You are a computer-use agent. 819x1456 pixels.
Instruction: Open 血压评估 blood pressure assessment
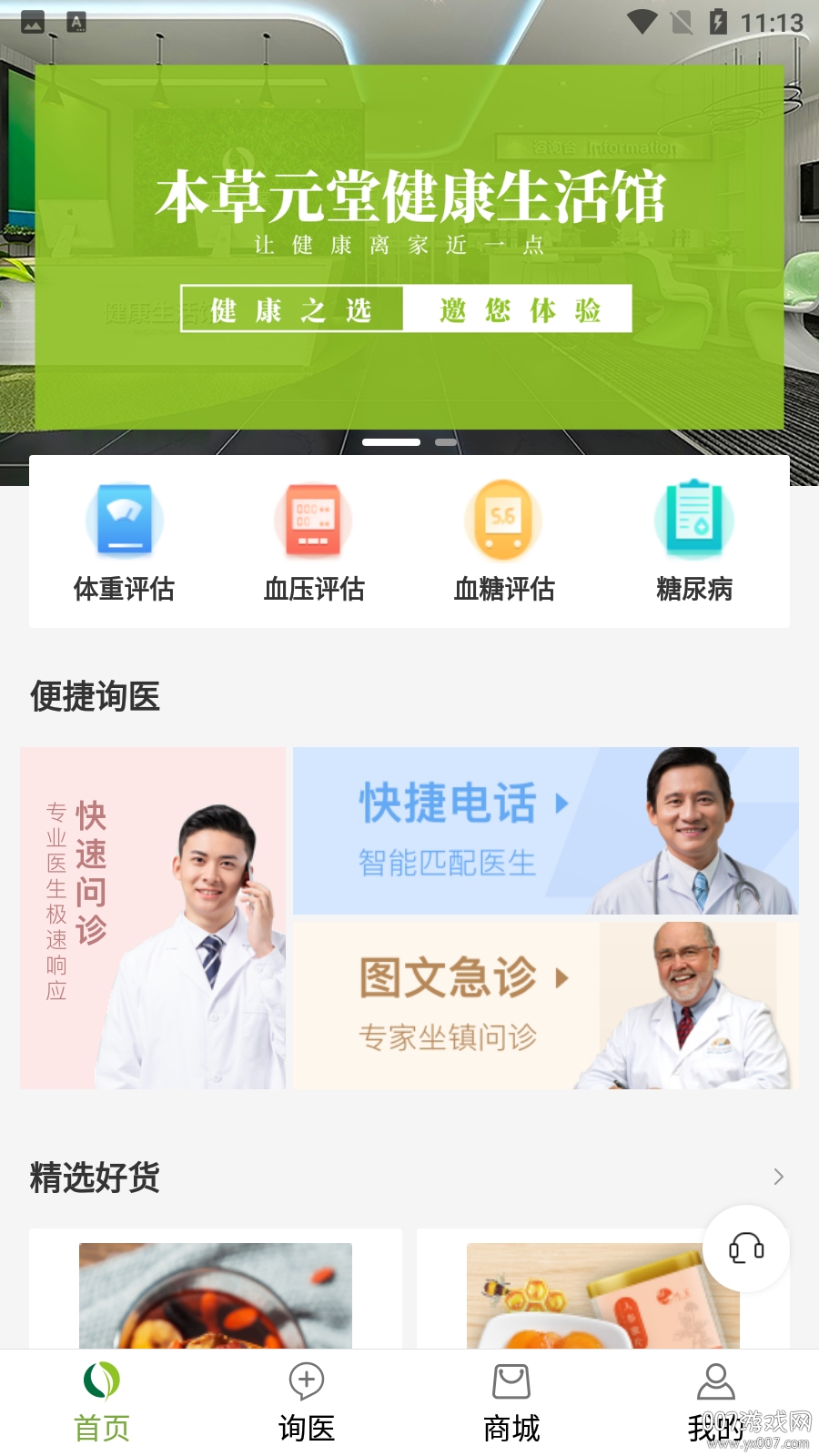[x=314, y=543]
